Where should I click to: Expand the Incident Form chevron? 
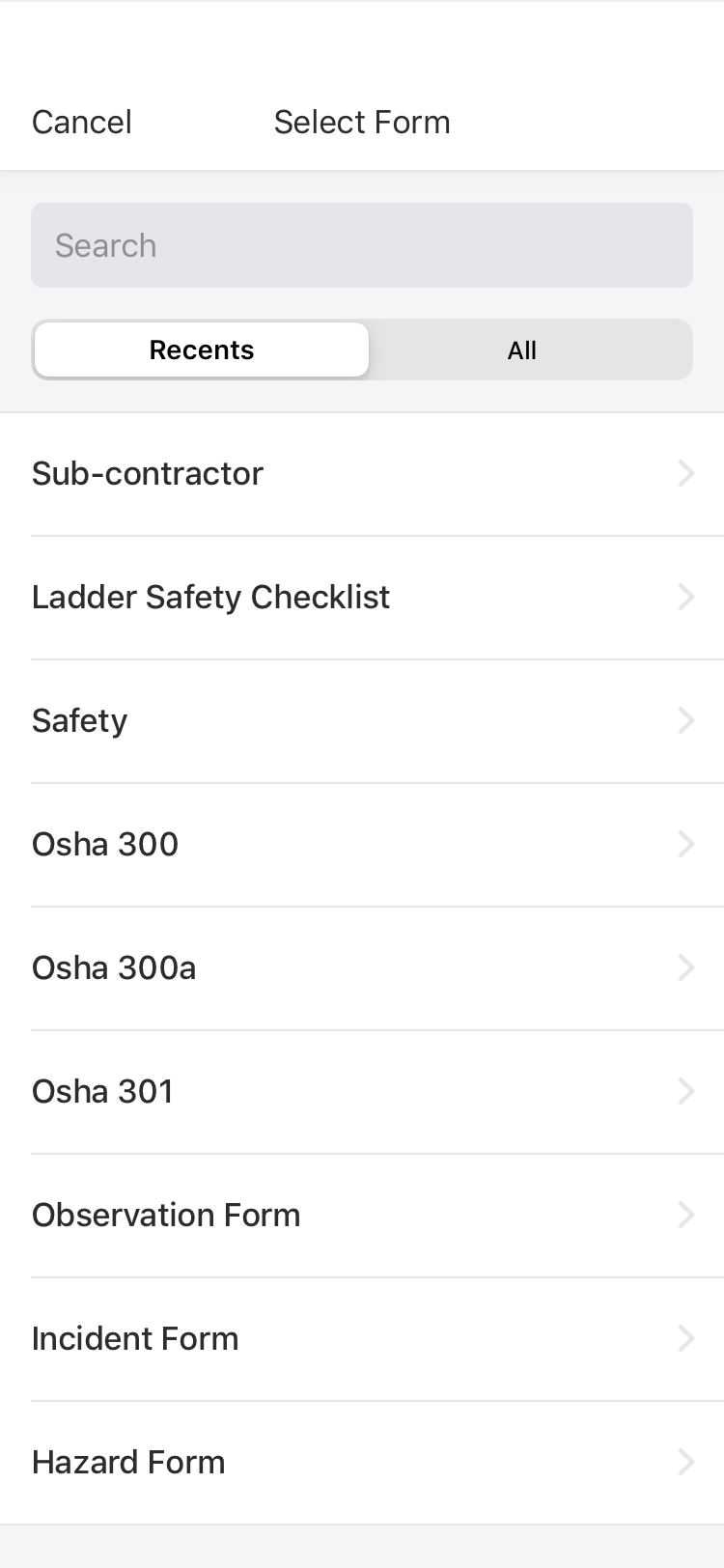pos(685,1338)
